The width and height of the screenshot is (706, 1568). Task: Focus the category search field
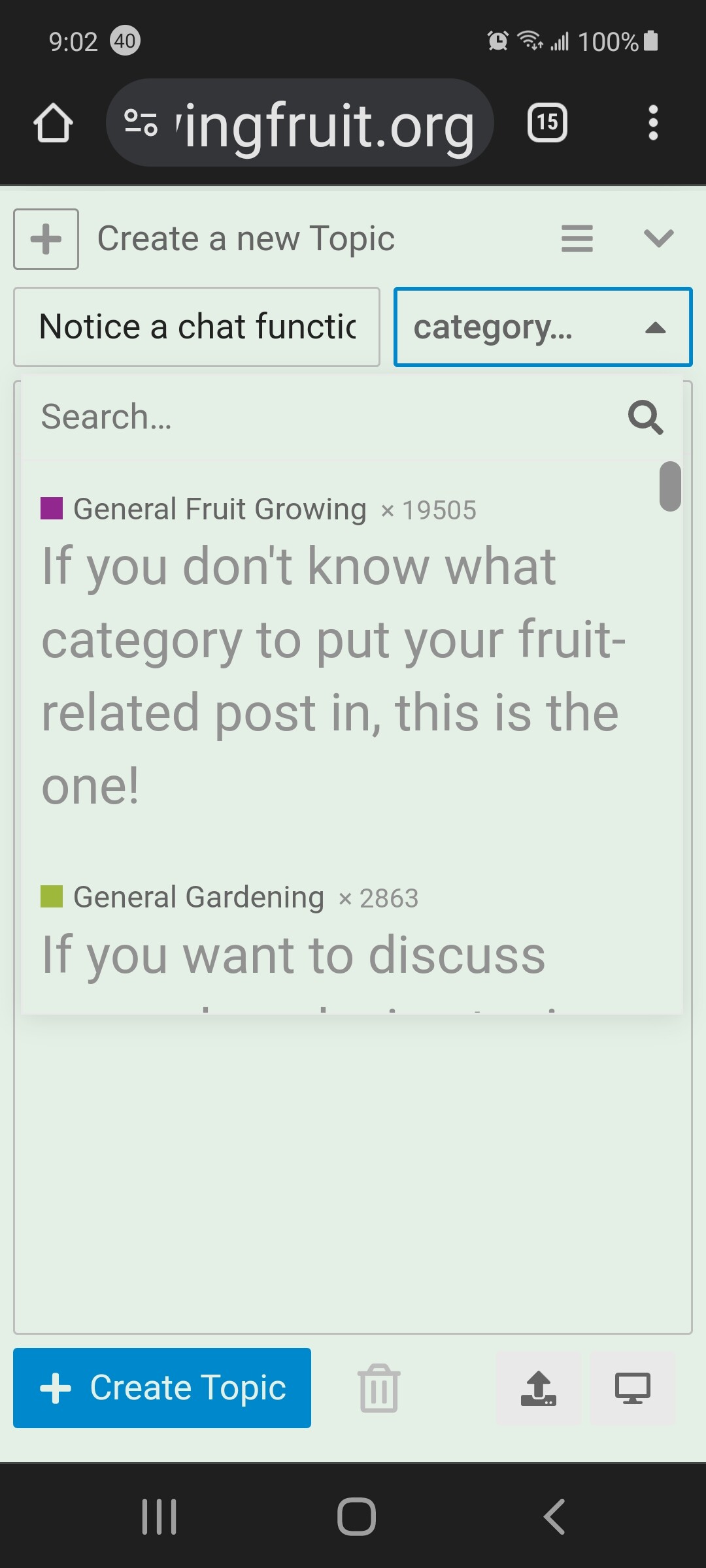point(327,417)
